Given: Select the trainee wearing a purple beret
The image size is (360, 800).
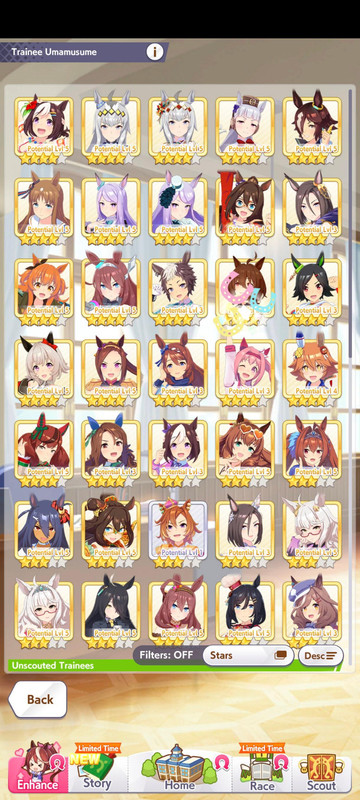Looking at the screenshot, I should tap(312, 610).
